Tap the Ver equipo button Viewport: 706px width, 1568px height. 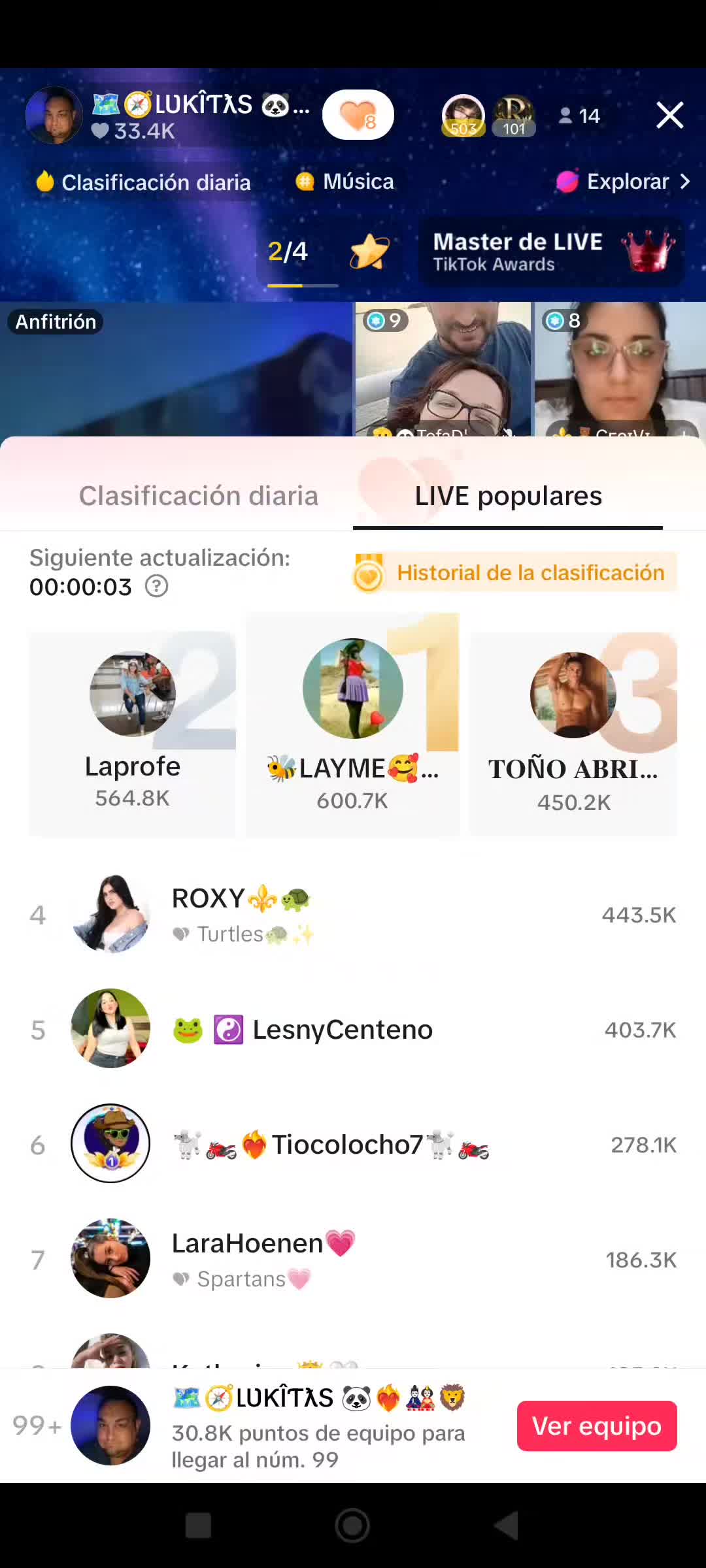[x=597, y=1426]
